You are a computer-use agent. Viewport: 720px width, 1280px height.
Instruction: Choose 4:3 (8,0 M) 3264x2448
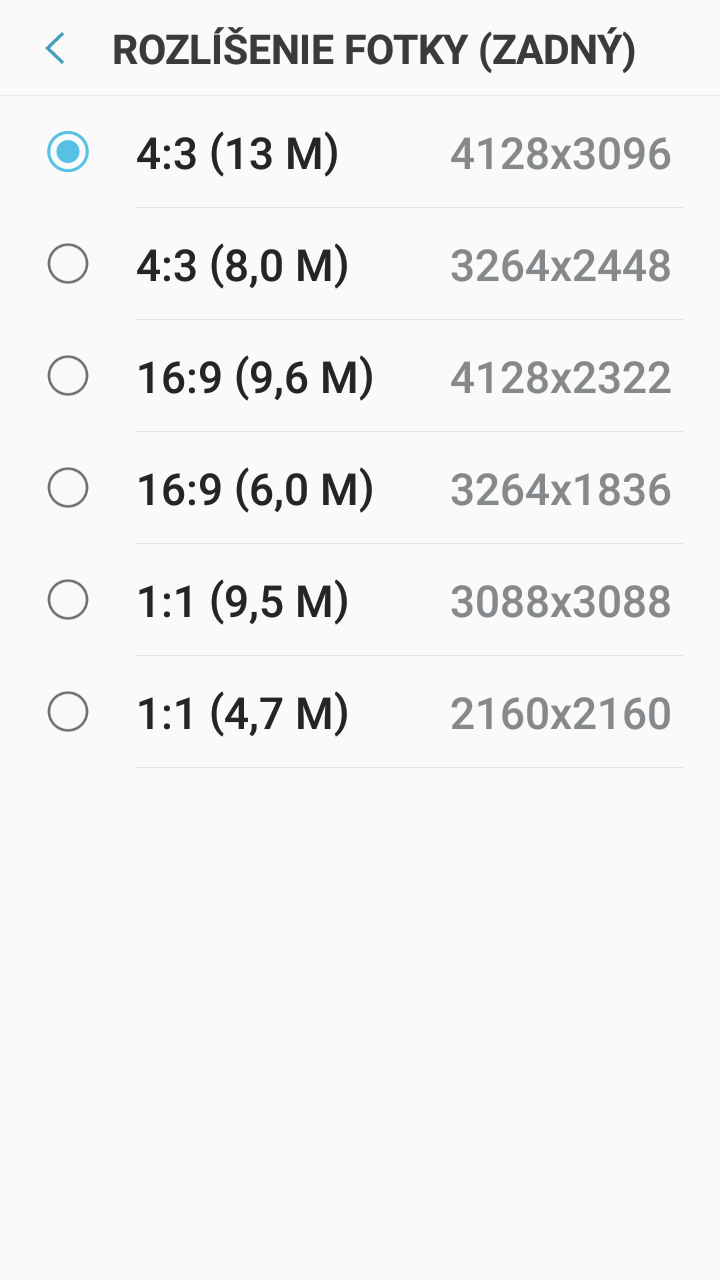click(x=360, y=264)
